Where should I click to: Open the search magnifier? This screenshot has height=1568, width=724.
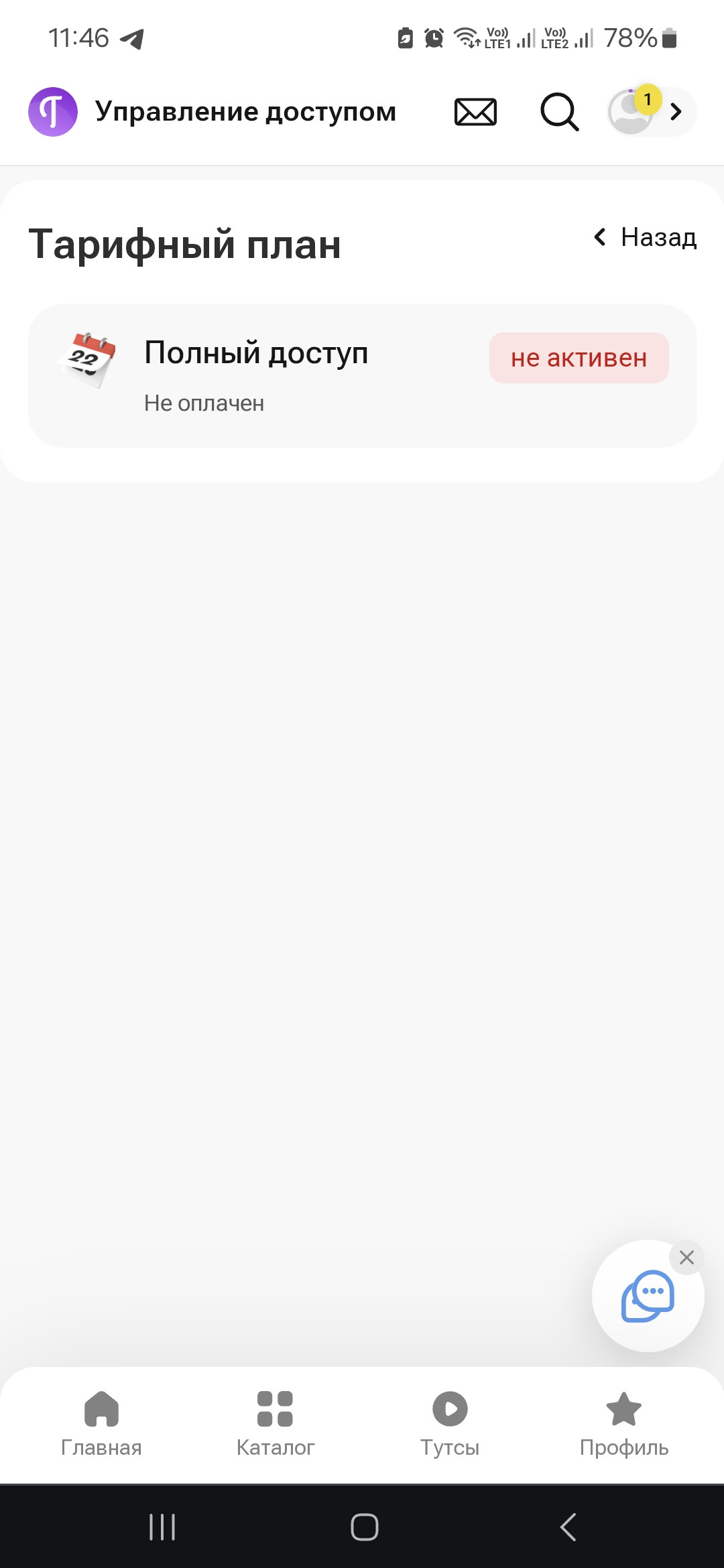click(x=559, y=112)
